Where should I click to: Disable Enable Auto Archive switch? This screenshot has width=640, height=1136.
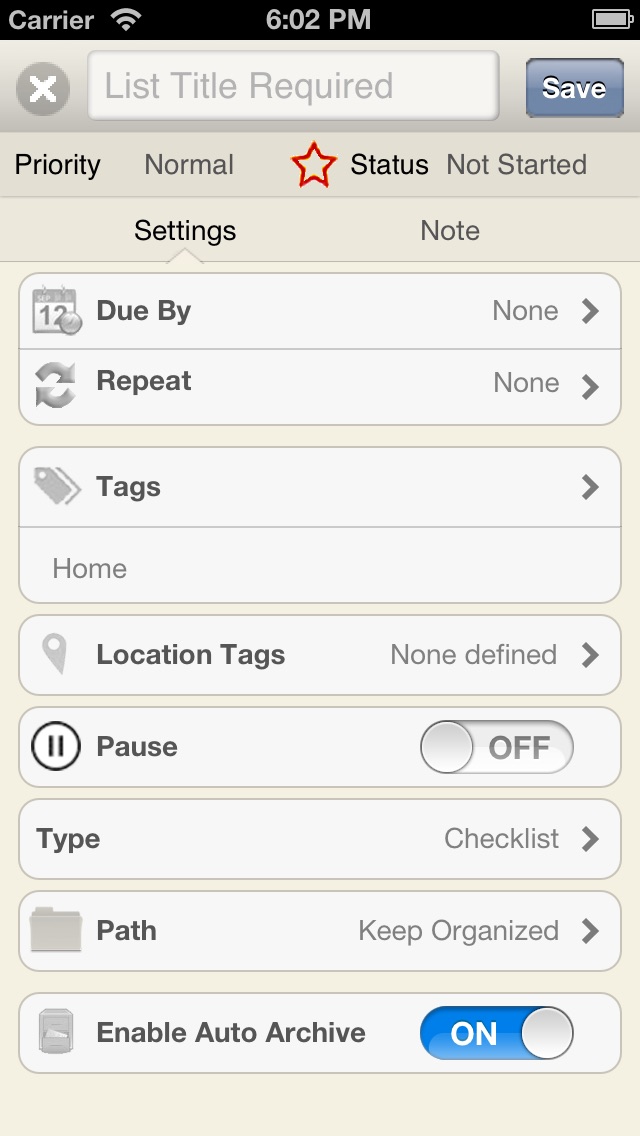(496, 1033)
